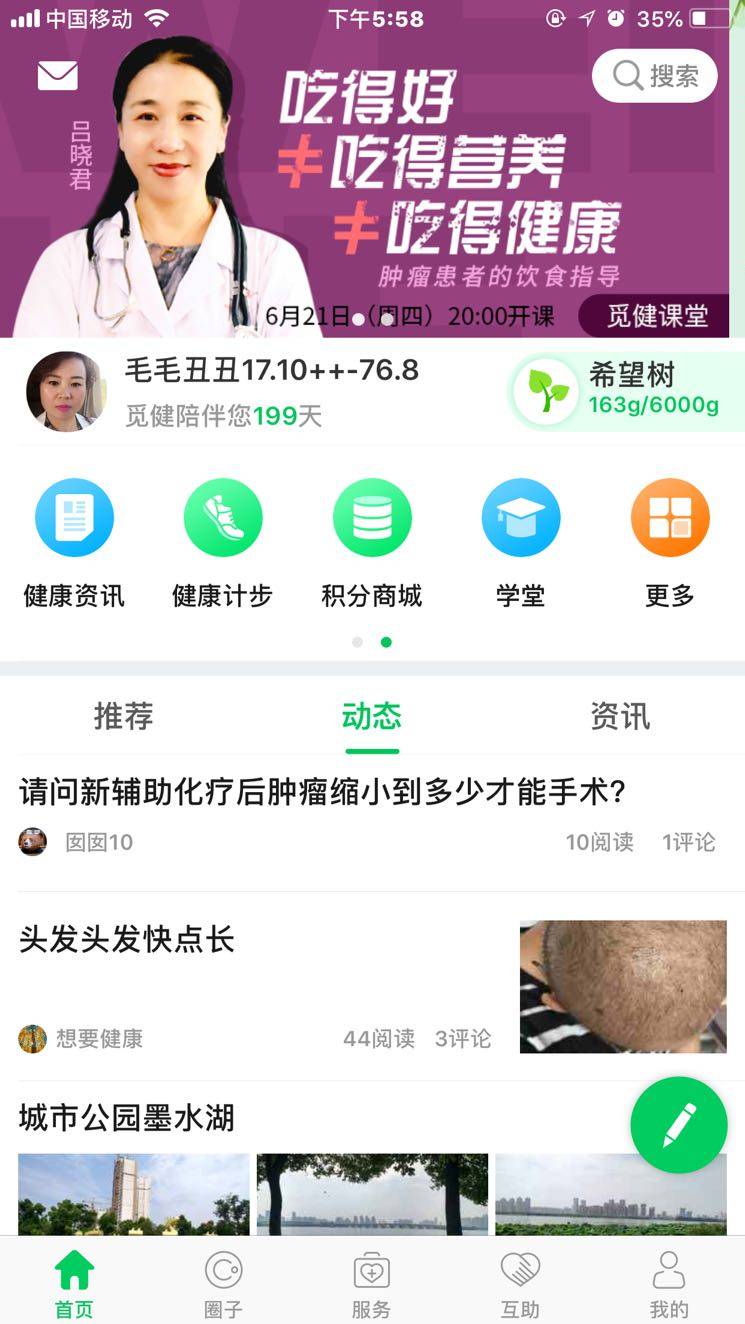Switch to the 服务 services tab
This screenshot has height=1324, width=745.
tap(371, 1283)
